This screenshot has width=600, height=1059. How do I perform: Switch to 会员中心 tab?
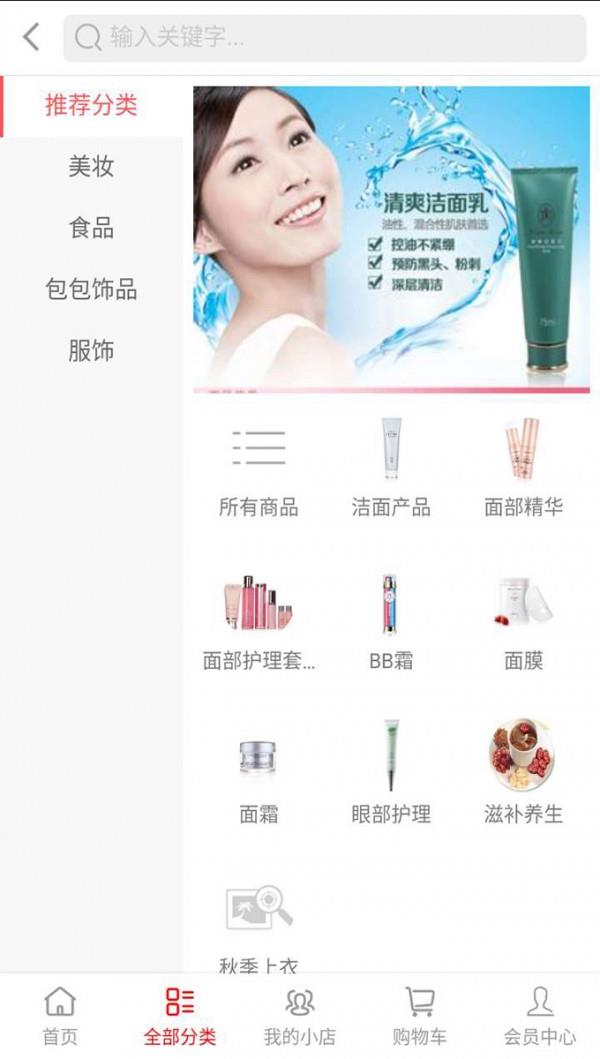[539, 1015]
